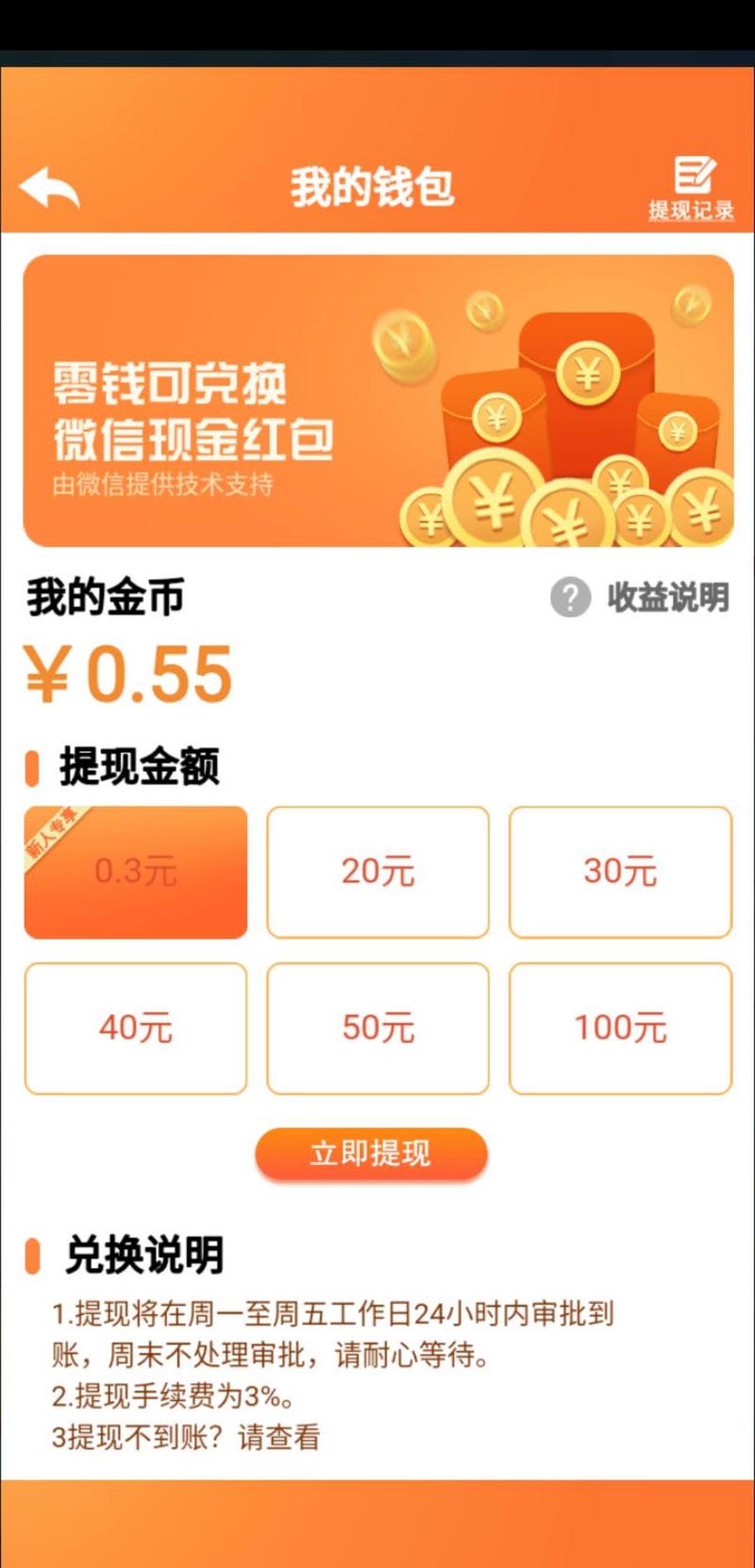Tap 立即提现 to withdraw now
The height and width of the screenshot is (1568, 755).
point(371,1153)
